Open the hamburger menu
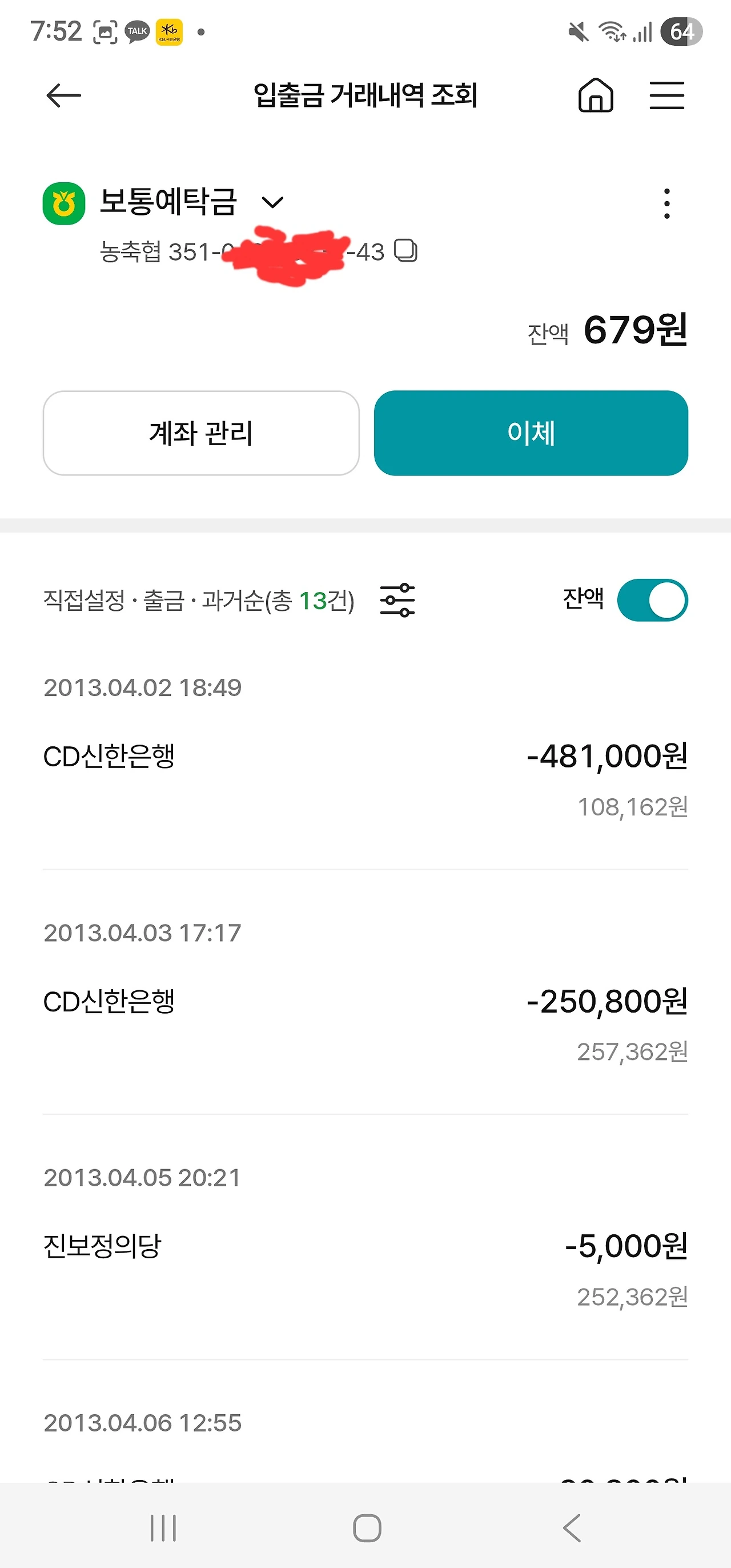This screenshot has height=1568, width=731. (x=666, y=95)
